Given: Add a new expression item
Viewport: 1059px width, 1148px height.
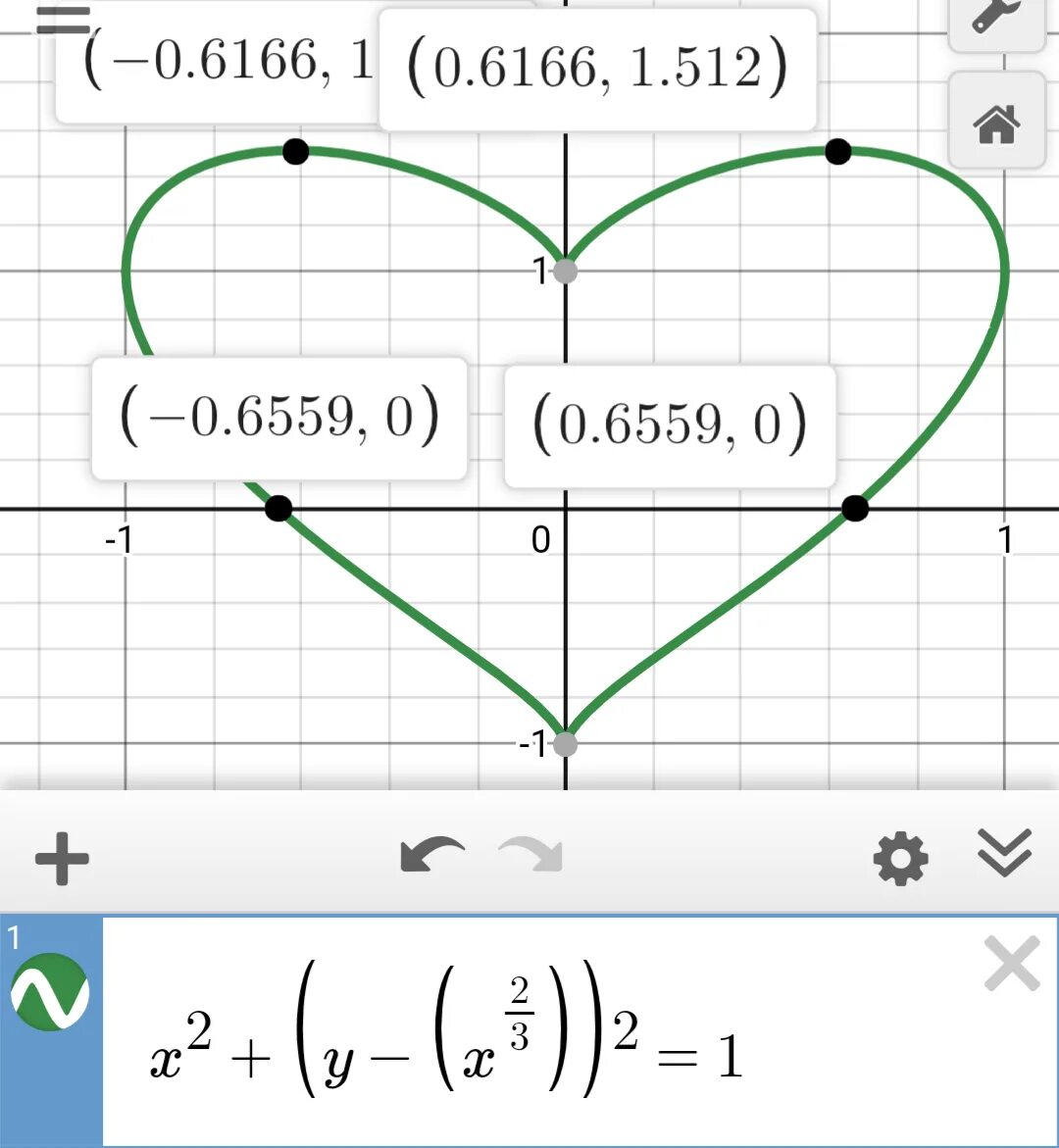Looking at the screenshot, I should tap(62, 860).
